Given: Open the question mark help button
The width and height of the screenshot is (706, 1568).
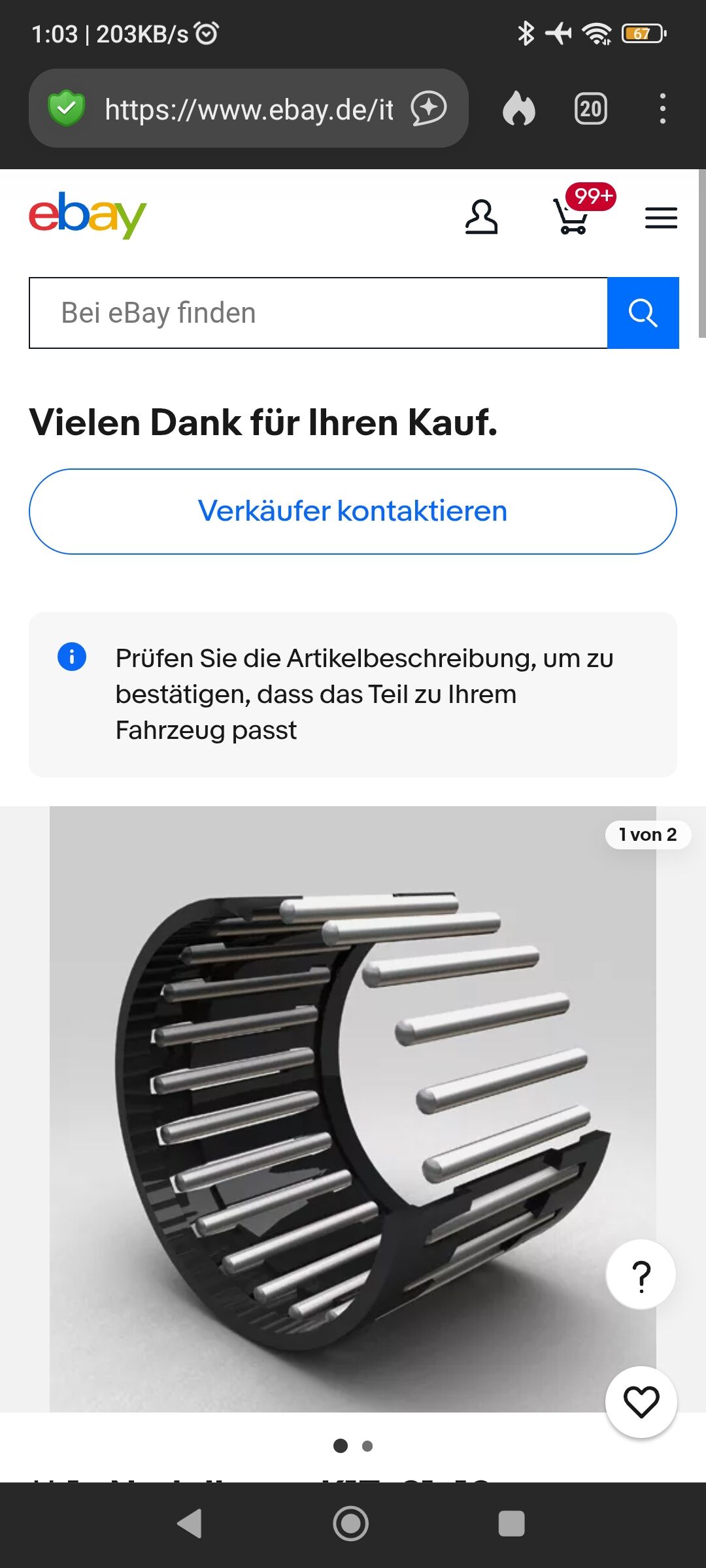Looking at the screenshot, I should click(641, 1275).
